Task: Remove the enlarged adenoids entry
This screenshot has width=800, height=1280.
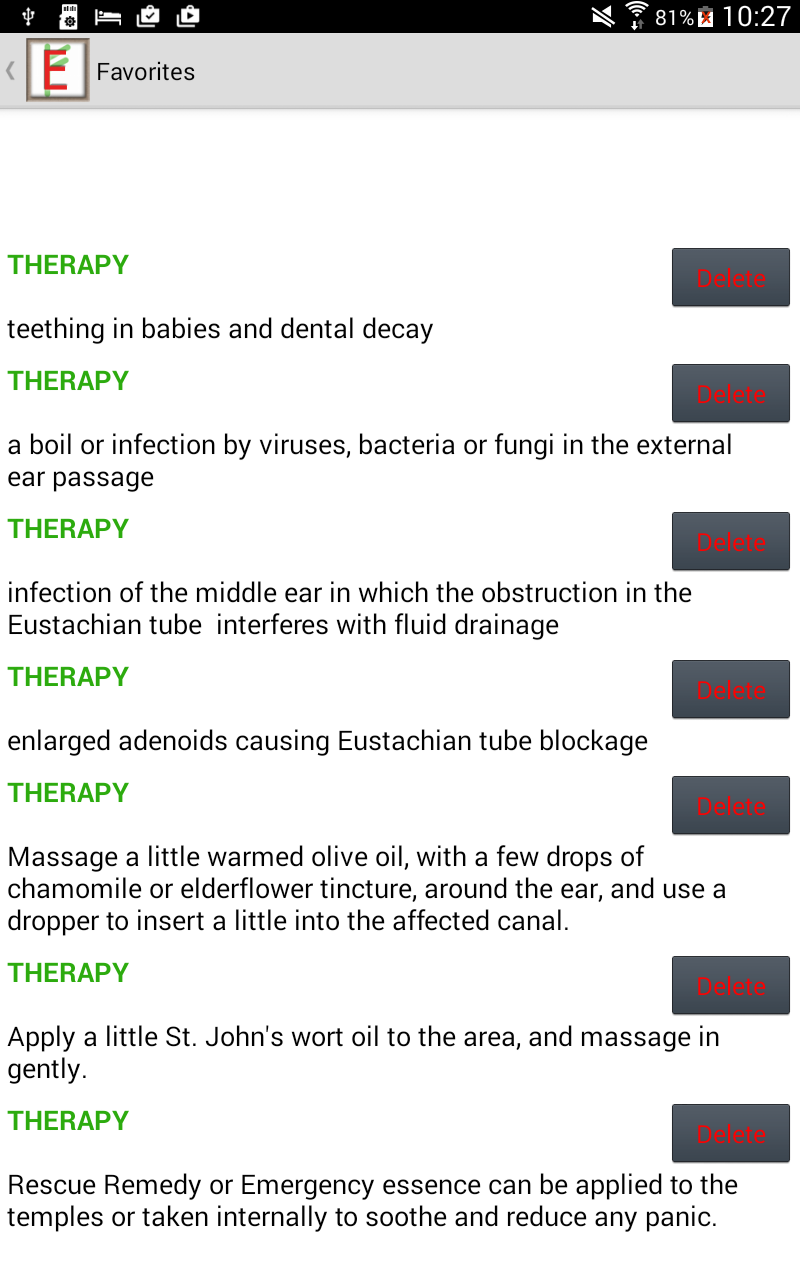Action: tap(730, 690)
